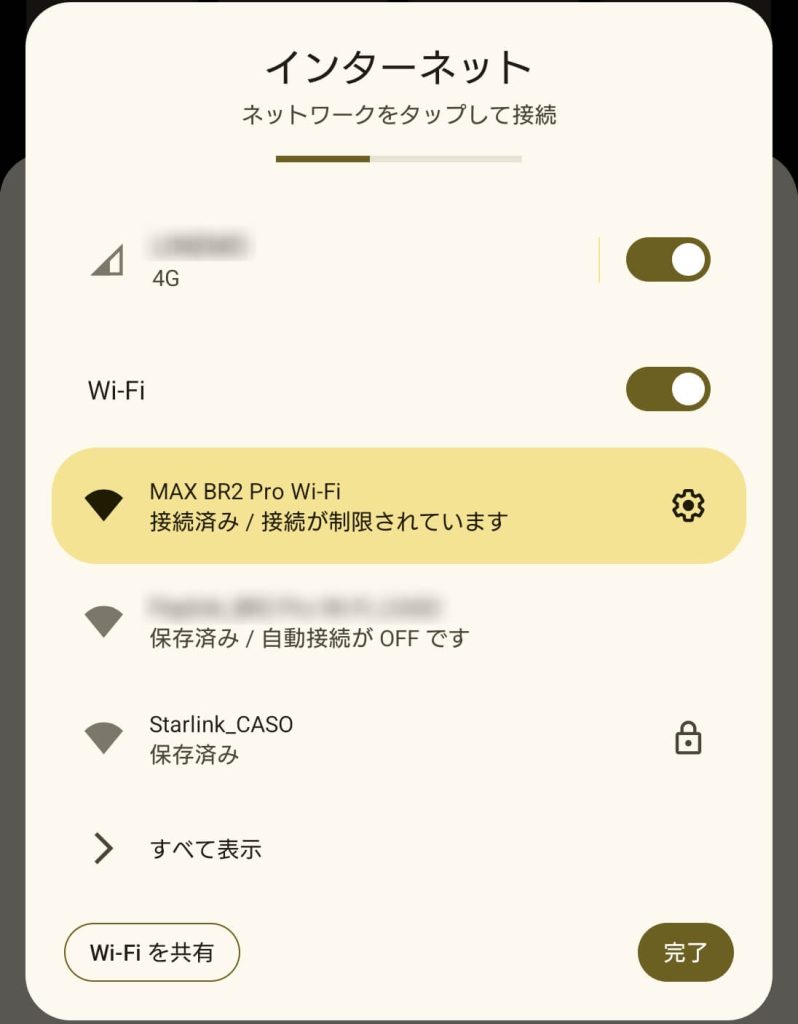Turn off the Wi-Fi switch

tap(667, 390)
